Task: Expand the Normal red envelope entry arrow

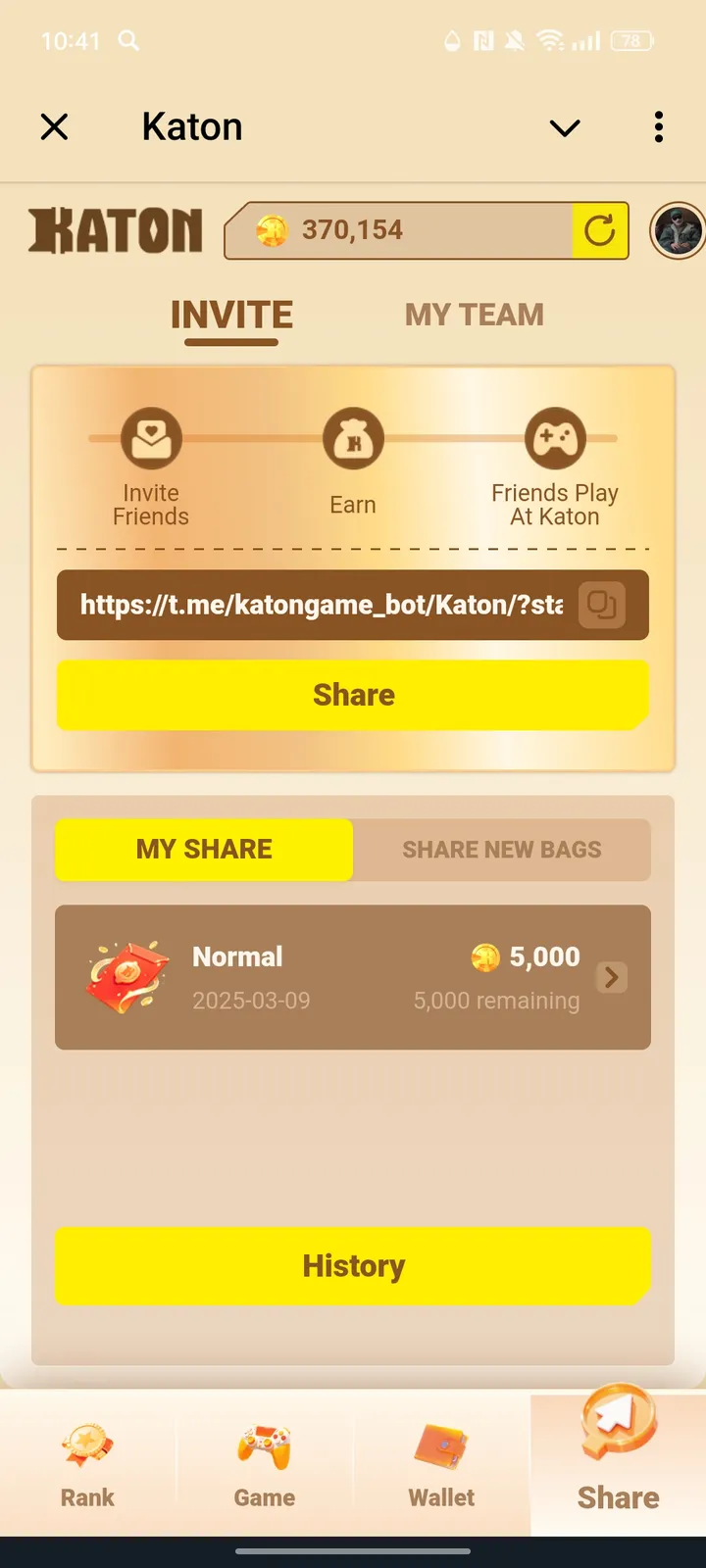Action: 611,977
